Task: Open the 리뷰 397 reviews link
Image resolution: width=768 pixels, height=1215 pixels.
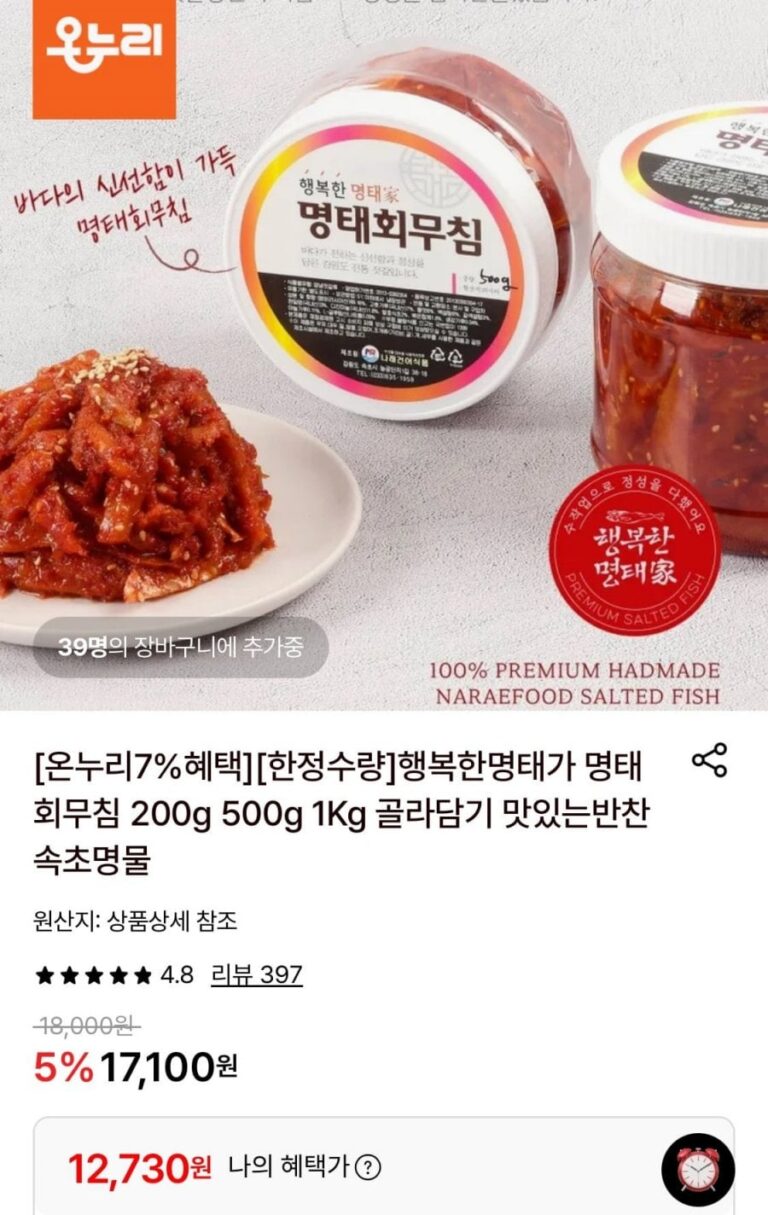Action: (257, 974)
